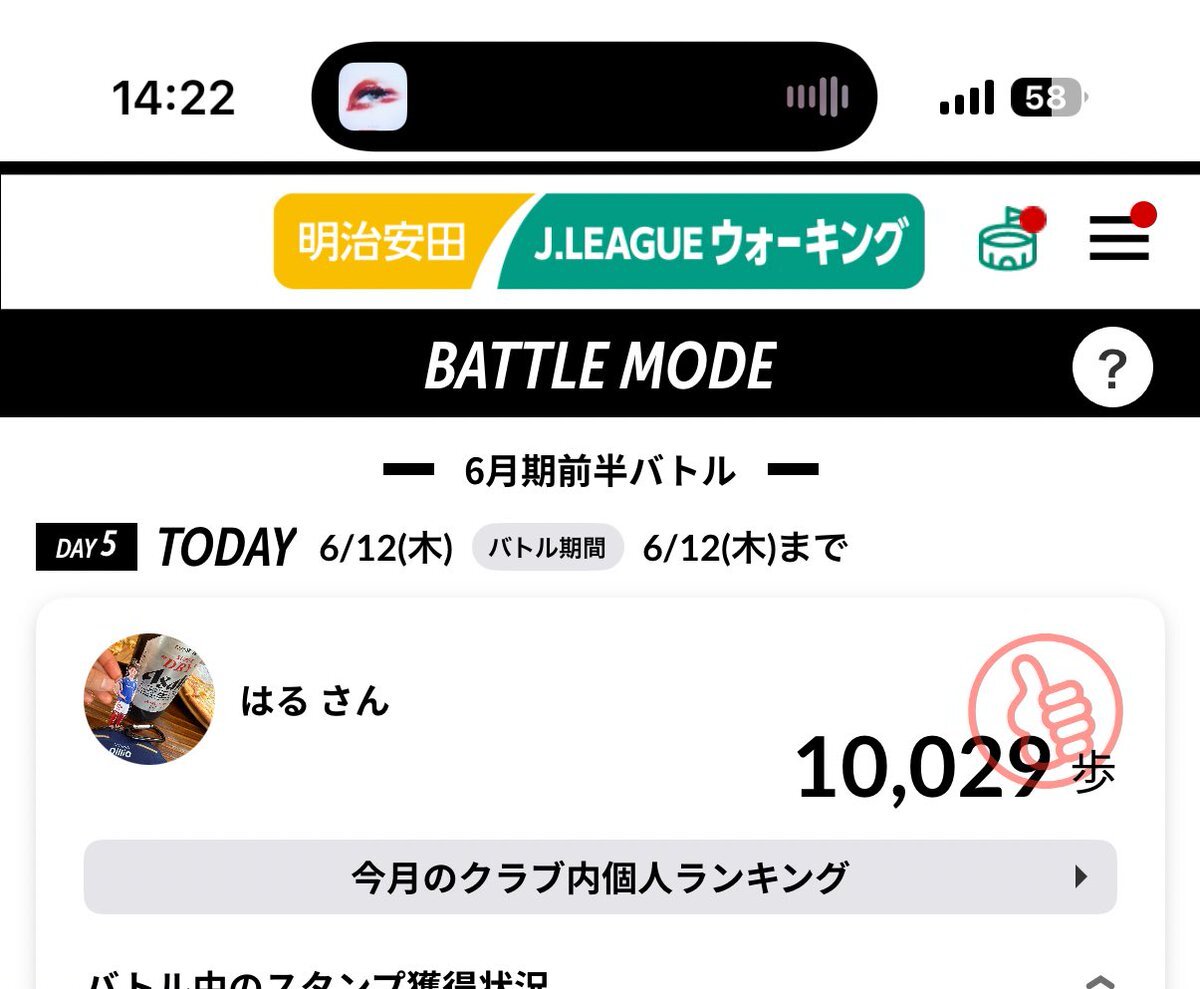This screenshot has height=989, width=1200.
Task: Open 今月のクラブ内個人ランキング
Action: point(600,877)
